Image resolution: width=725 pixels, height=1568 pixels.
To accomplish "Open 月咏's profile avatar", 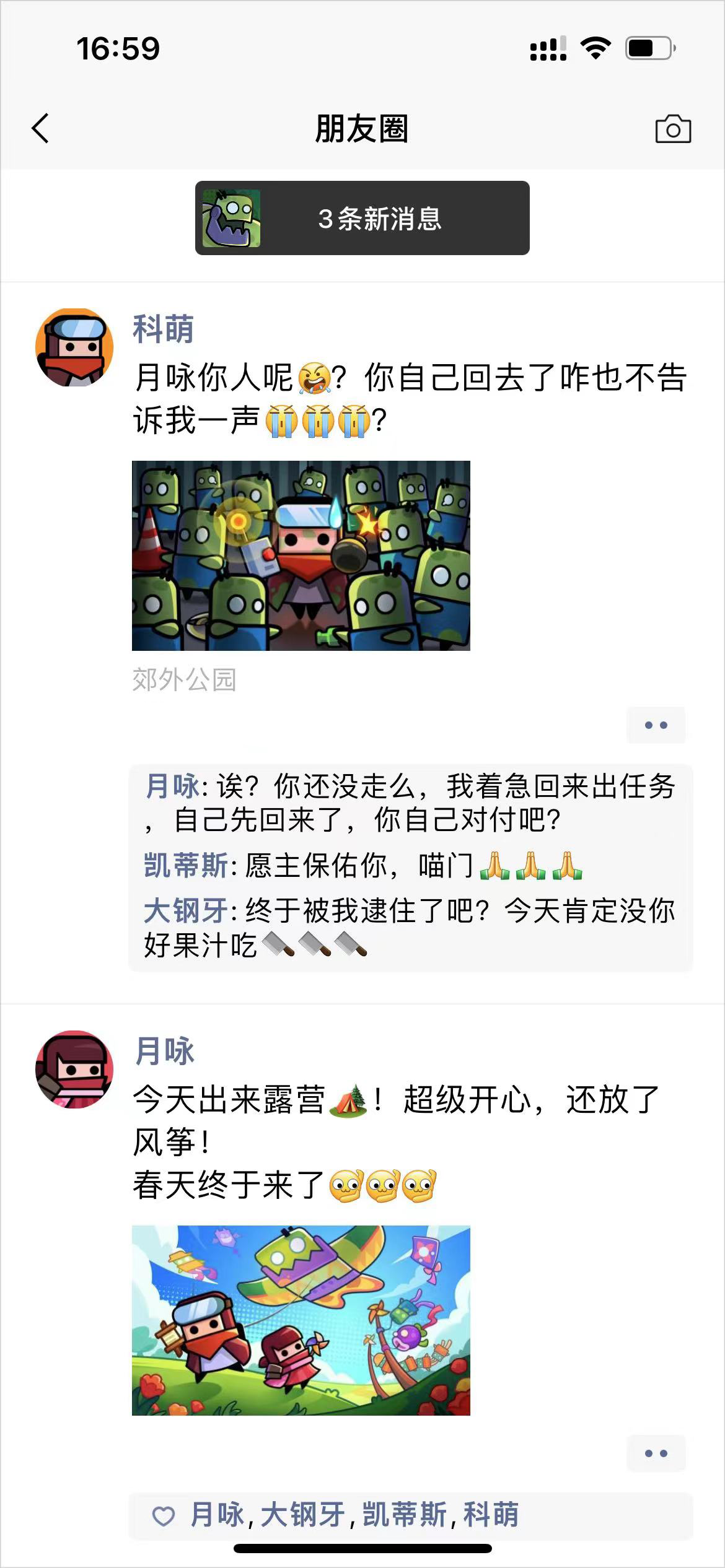I will (74, 1069).
